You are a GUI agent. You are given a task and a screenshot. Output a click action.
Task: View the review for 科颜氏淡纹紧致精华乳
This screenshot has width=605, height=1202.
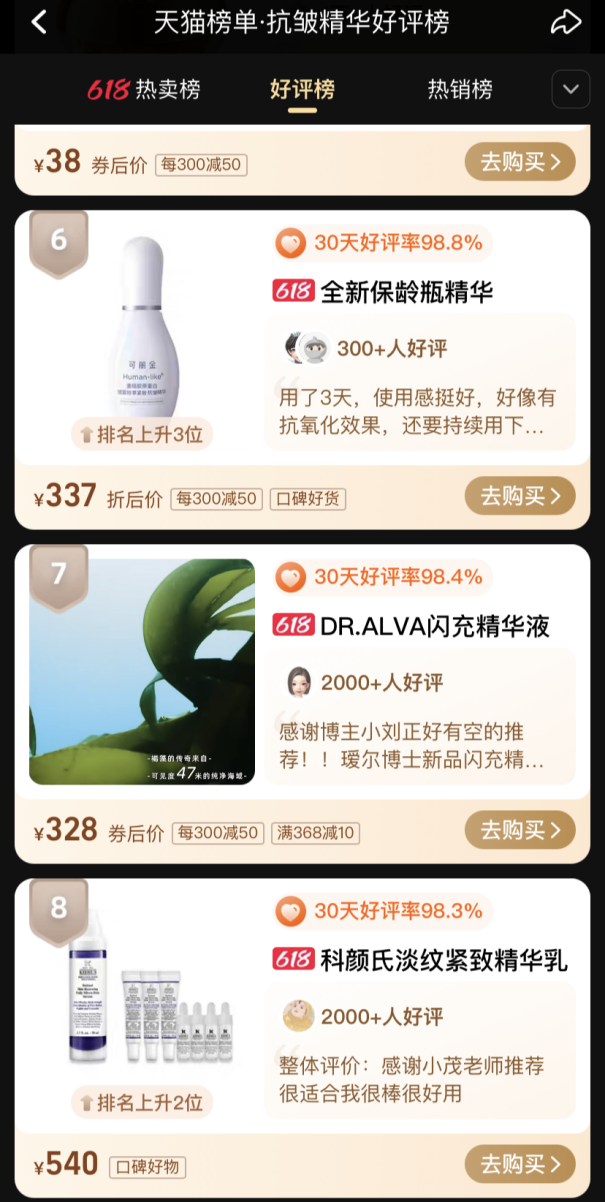(x=419, y=1050)
